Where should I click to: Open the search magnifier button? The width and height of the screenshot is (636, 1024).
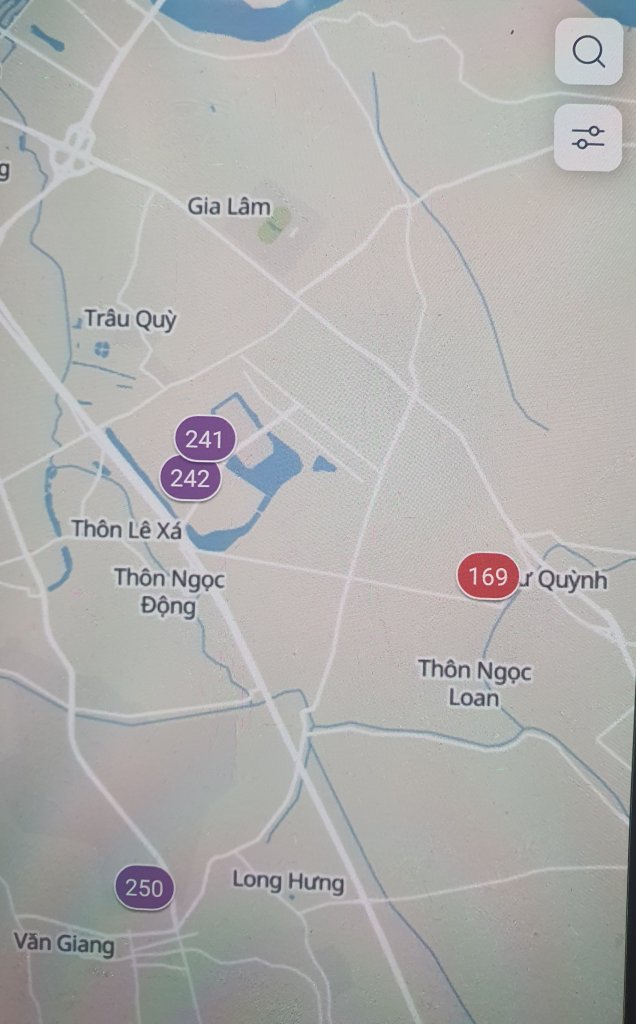(589, 50)
